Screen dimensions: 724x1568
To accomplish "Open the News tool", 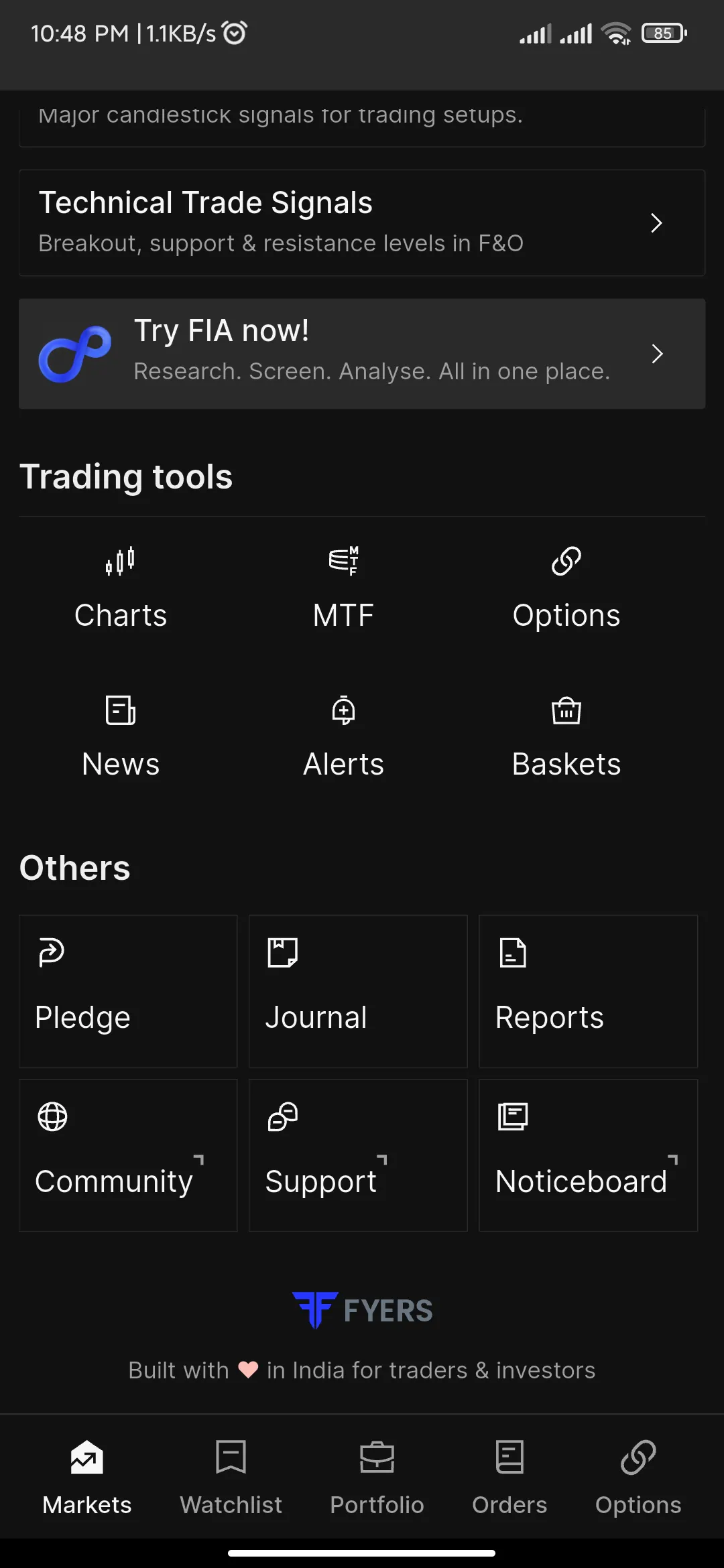I will 121,737.
